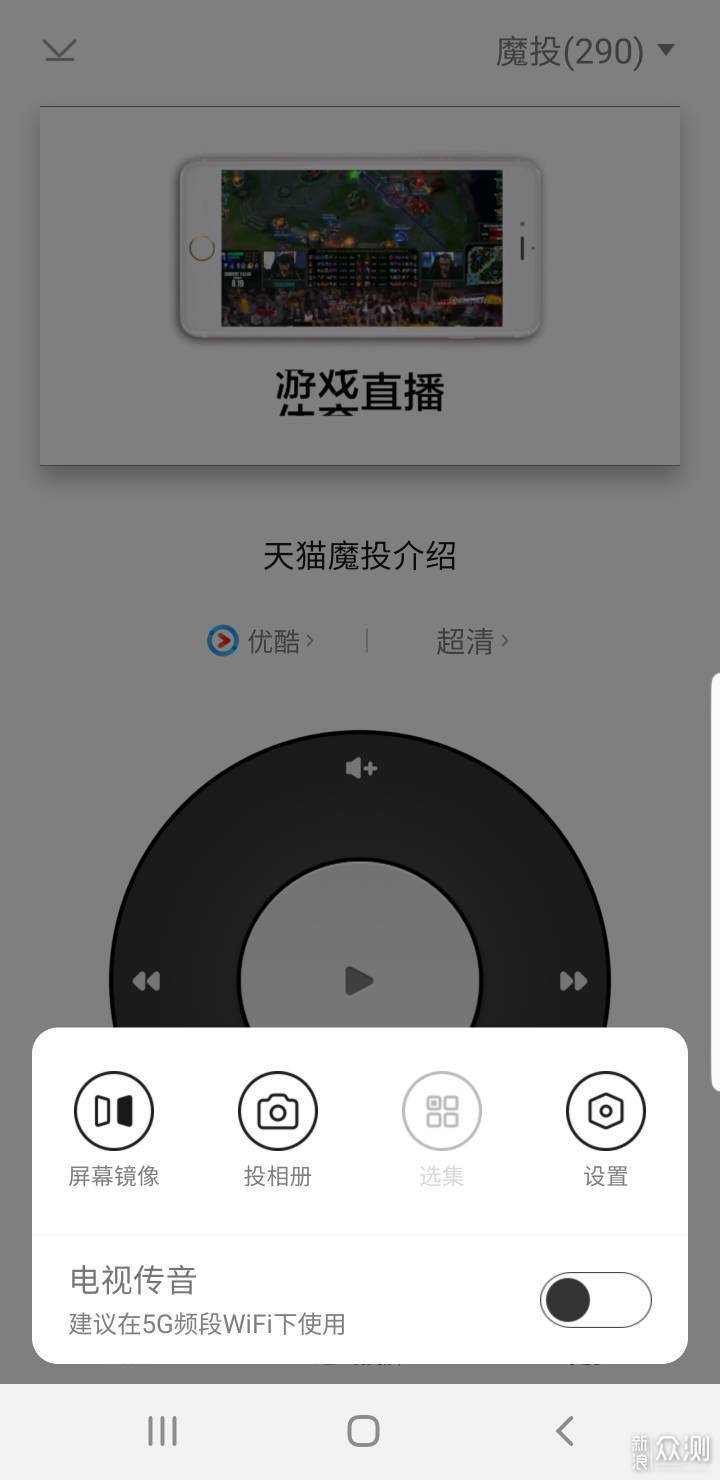
Task: Change the 超清 video quality
Action: pyautogui.click(x=472, y=640)
